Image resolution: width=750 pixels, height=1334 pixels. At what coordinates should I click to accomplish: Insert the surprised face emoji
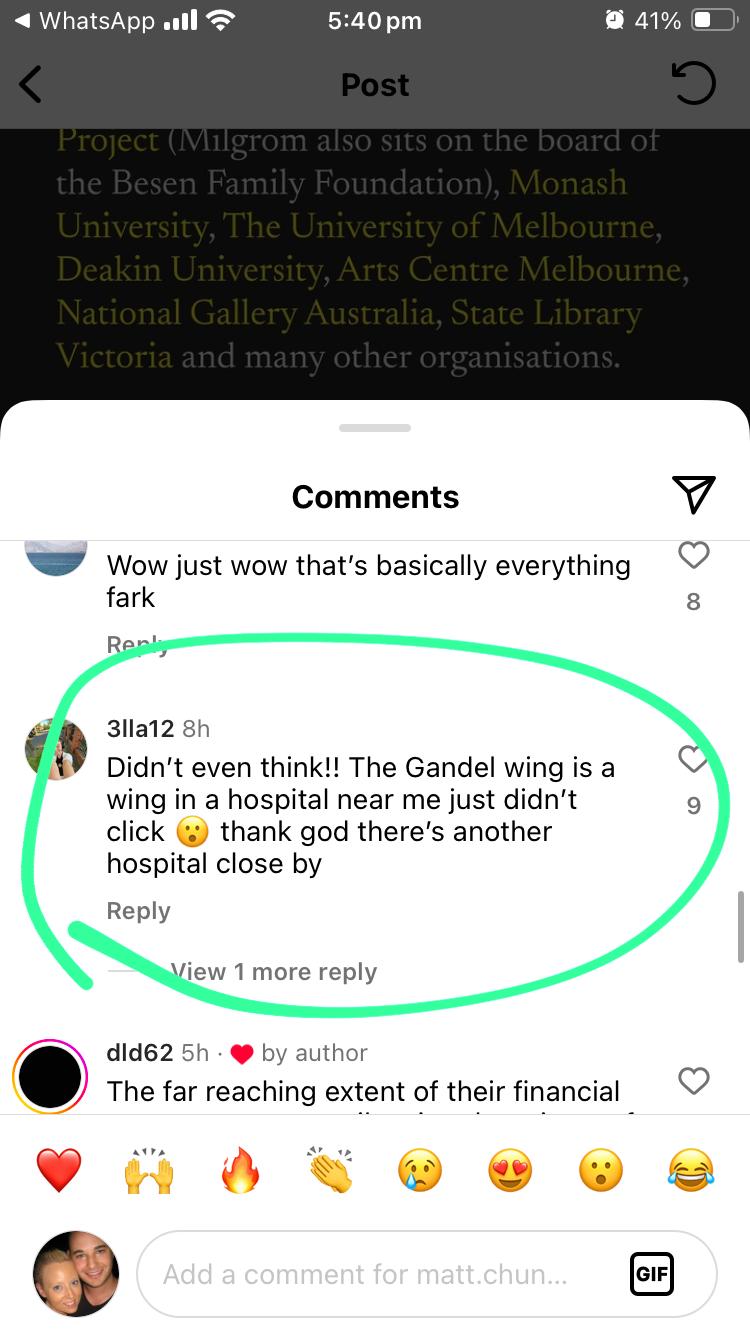click(600, 1170)
